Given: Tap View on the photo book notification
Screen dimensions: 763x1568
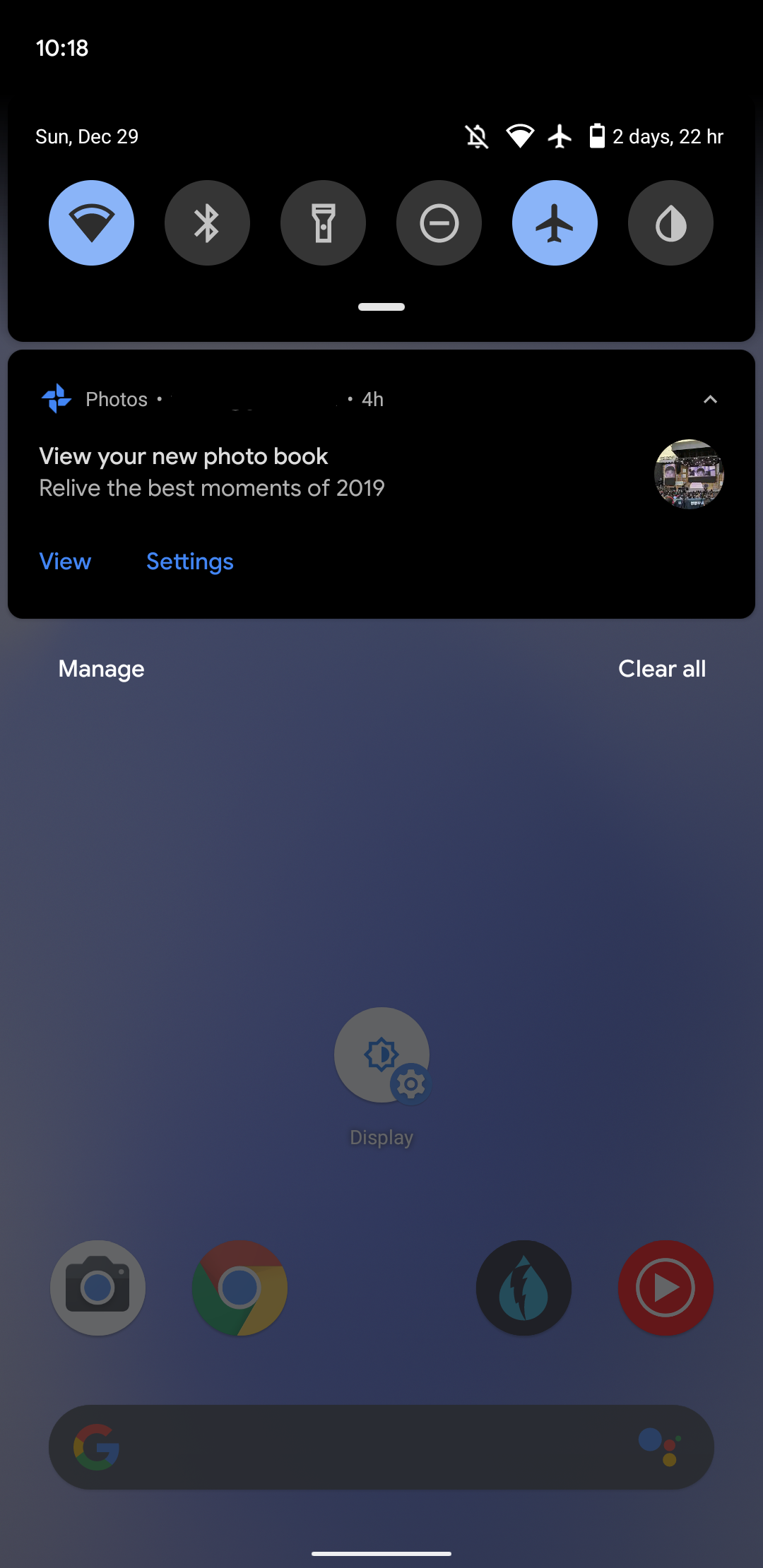Looking at the screenshot, I should pos(65,561).
